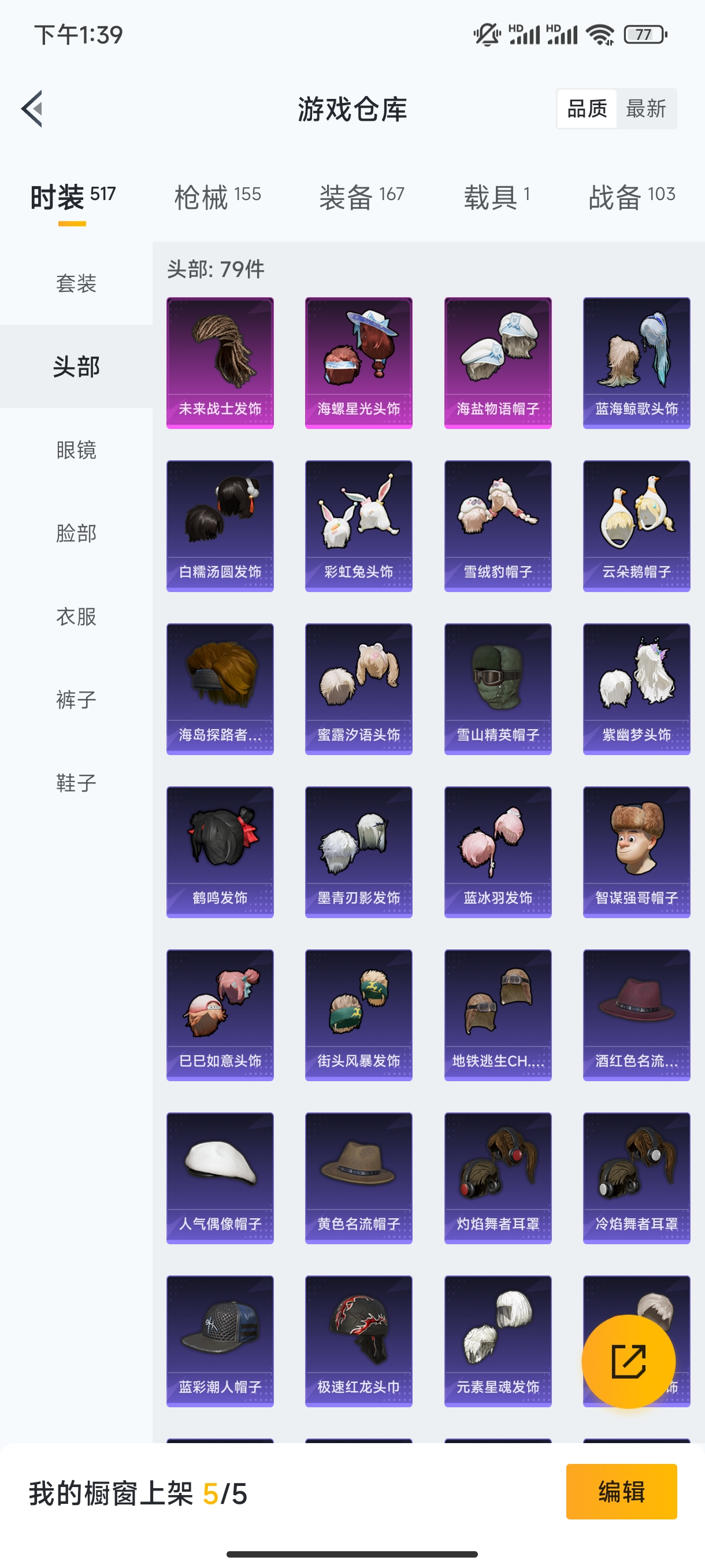Open the 装备 tab

361,197
